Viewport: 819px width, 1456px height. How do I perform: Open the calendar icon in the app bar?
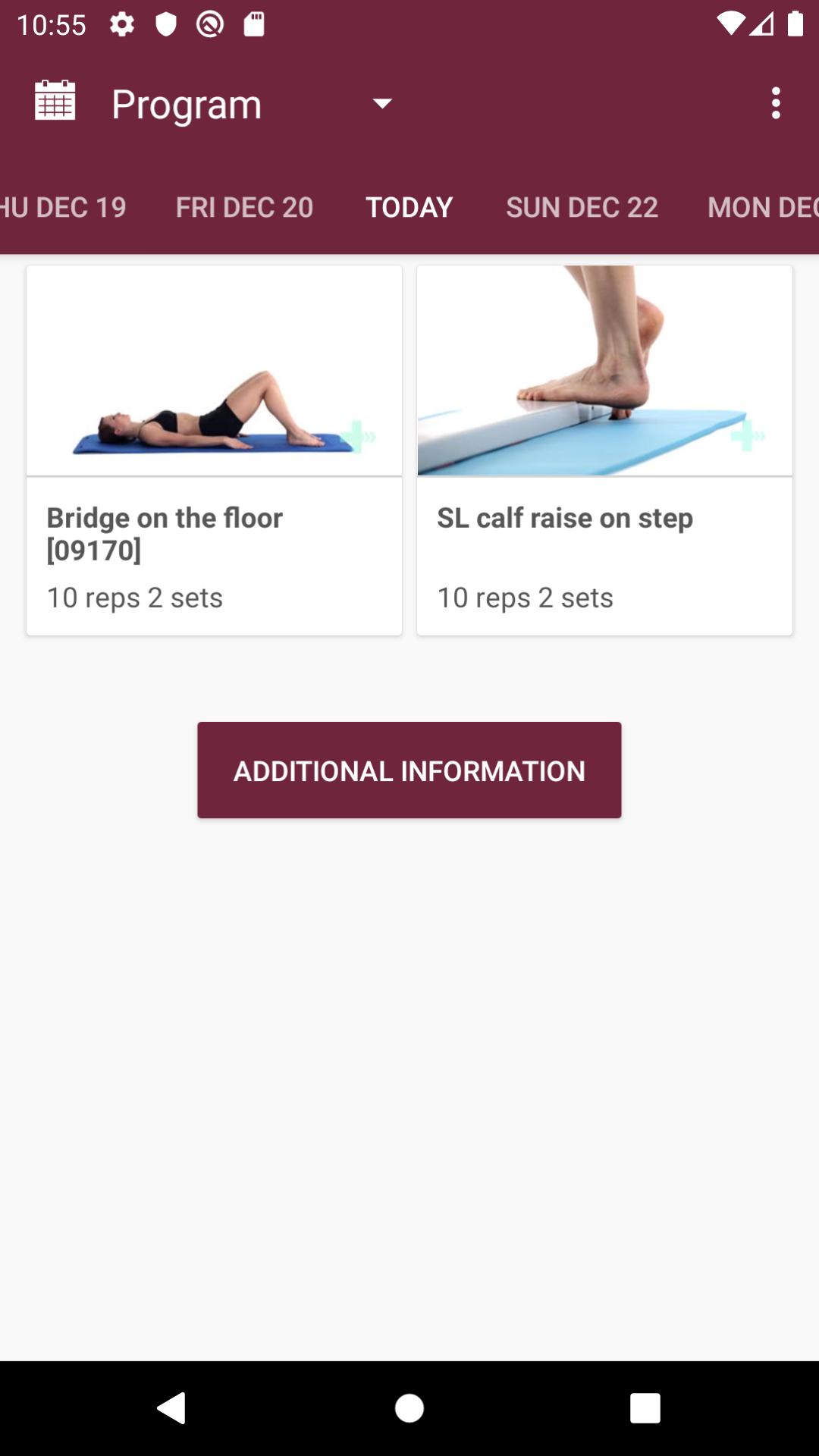[x=55, y=101]
